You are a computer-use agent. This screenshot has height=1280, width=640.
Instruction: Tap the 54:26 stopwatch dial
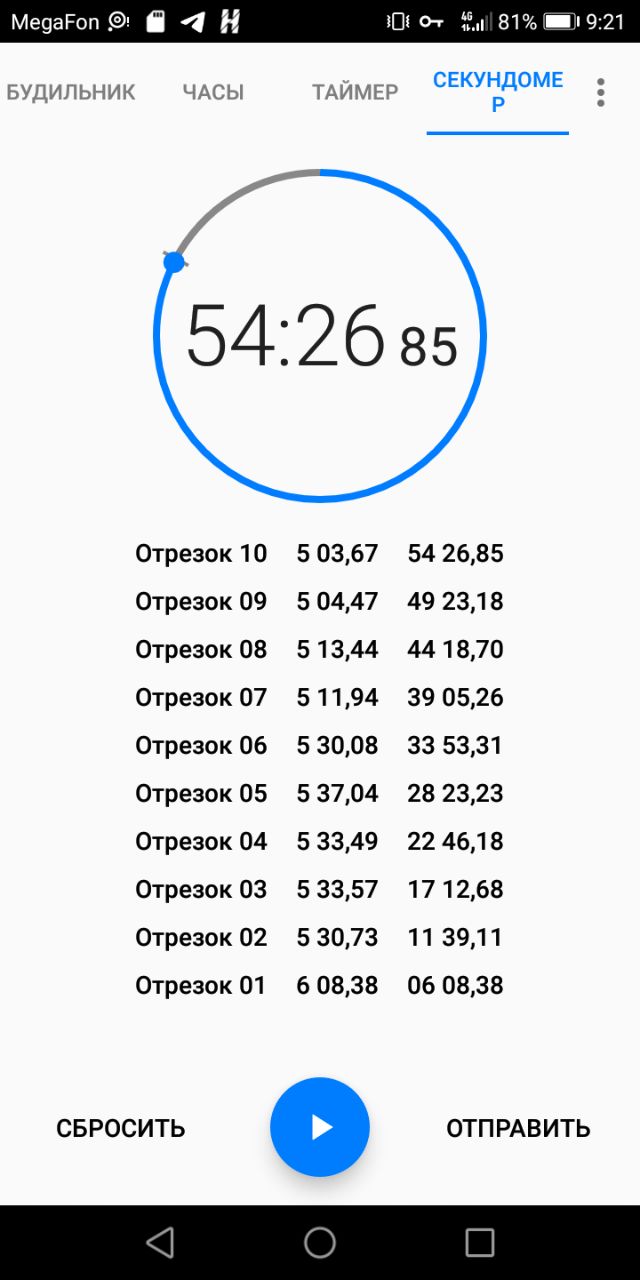(320, 335)
